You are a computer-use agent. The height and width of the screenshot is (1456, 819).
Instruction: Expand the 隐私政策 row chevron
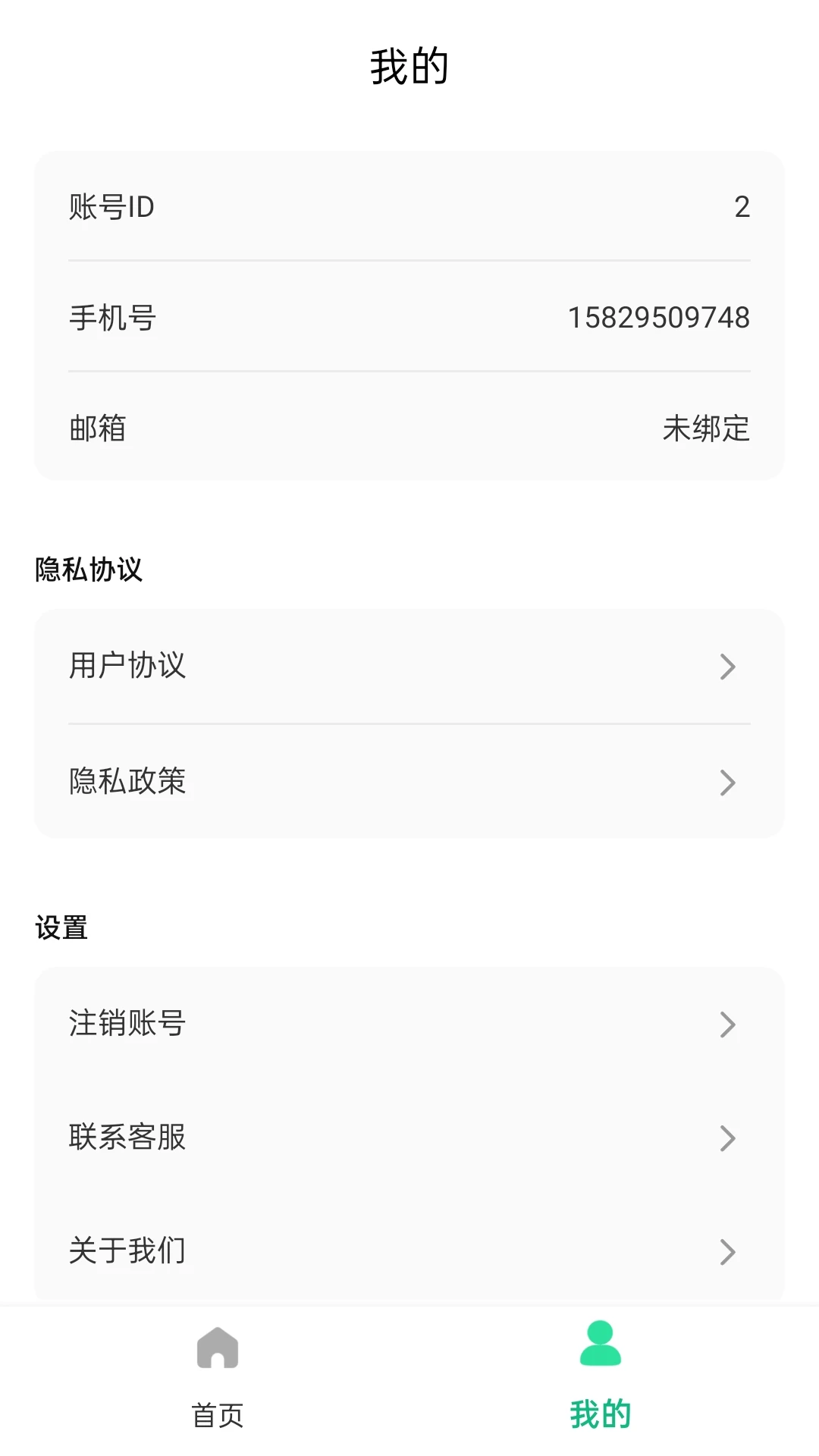point(726,783)
